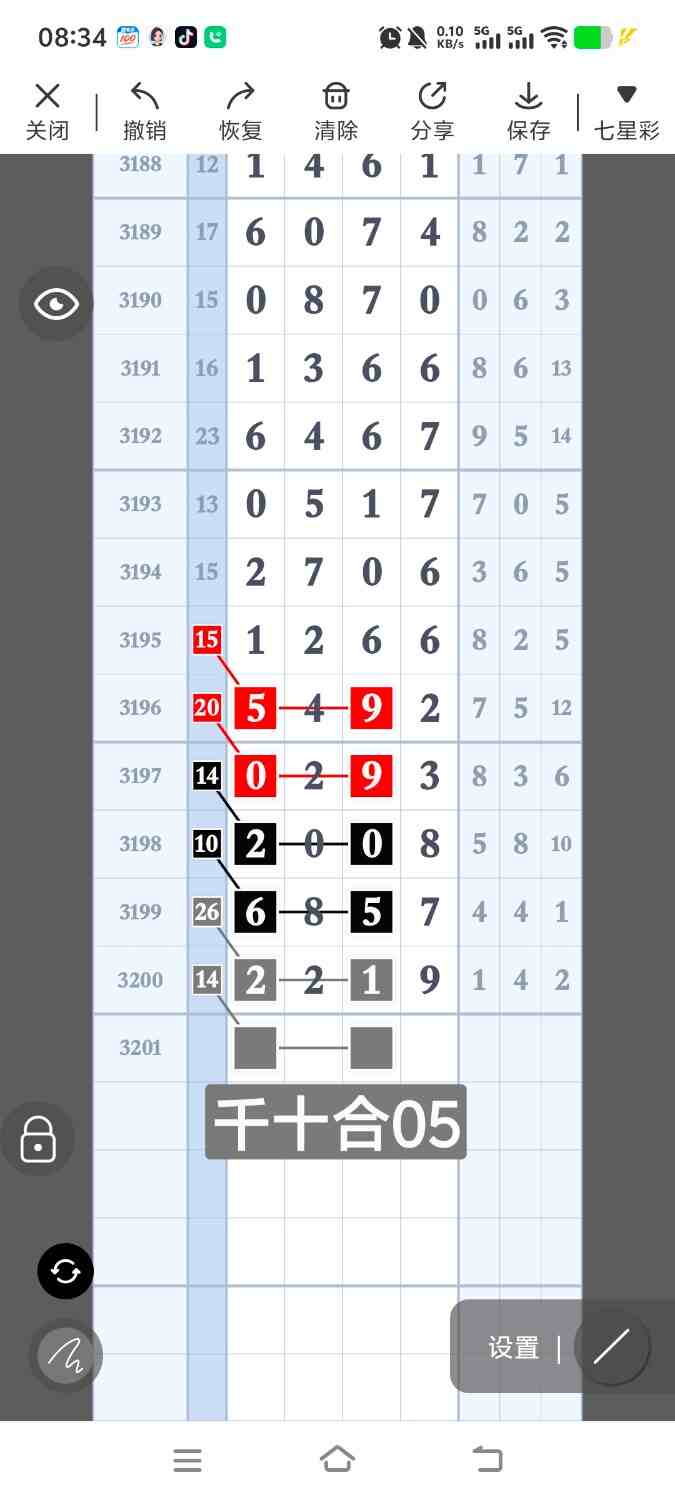Select the freehand scribble tool
Screen dimensions: 675x1500
(65, 1355)
